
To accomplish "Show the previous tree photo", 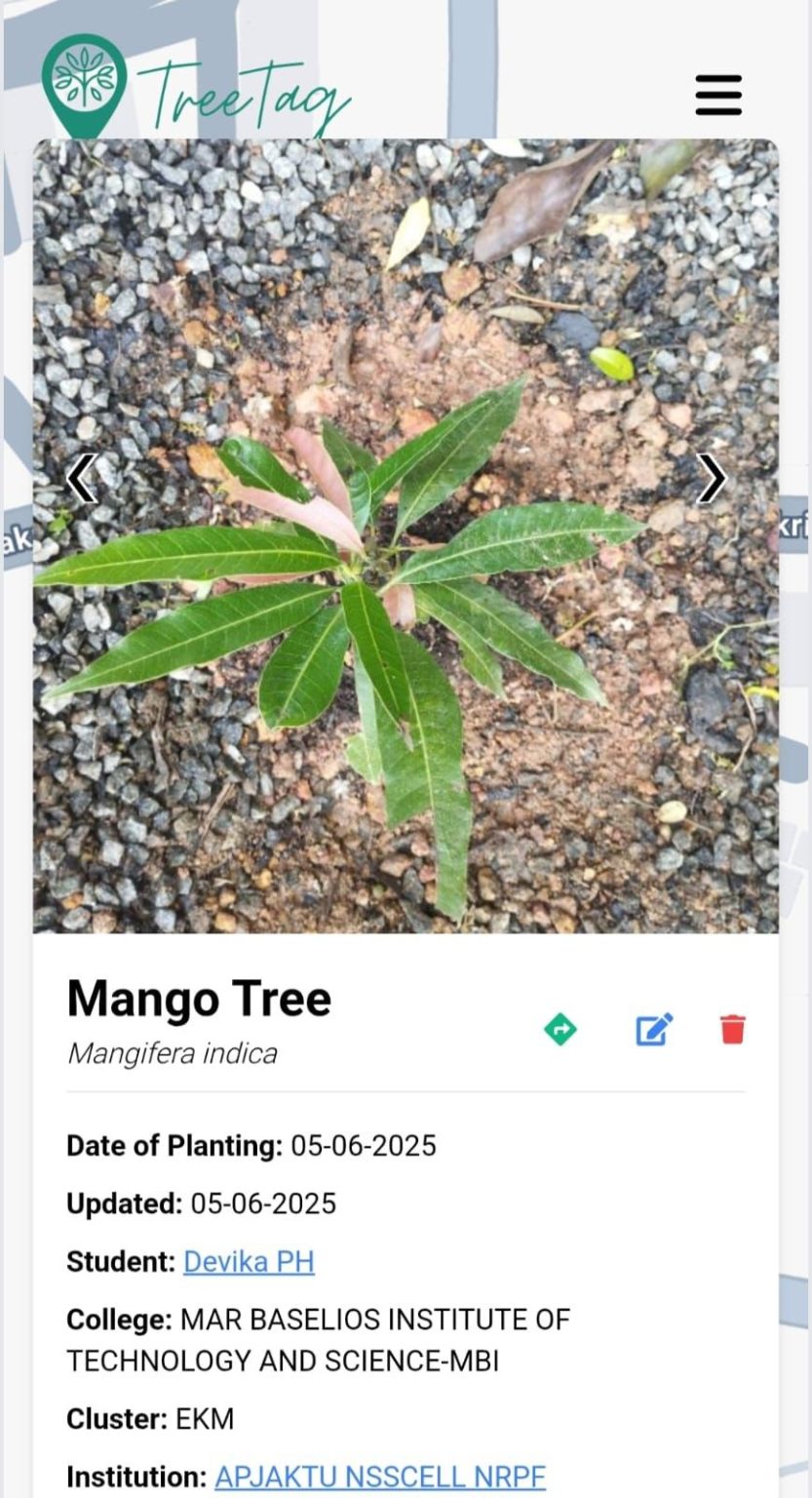I will pos(80,478).
